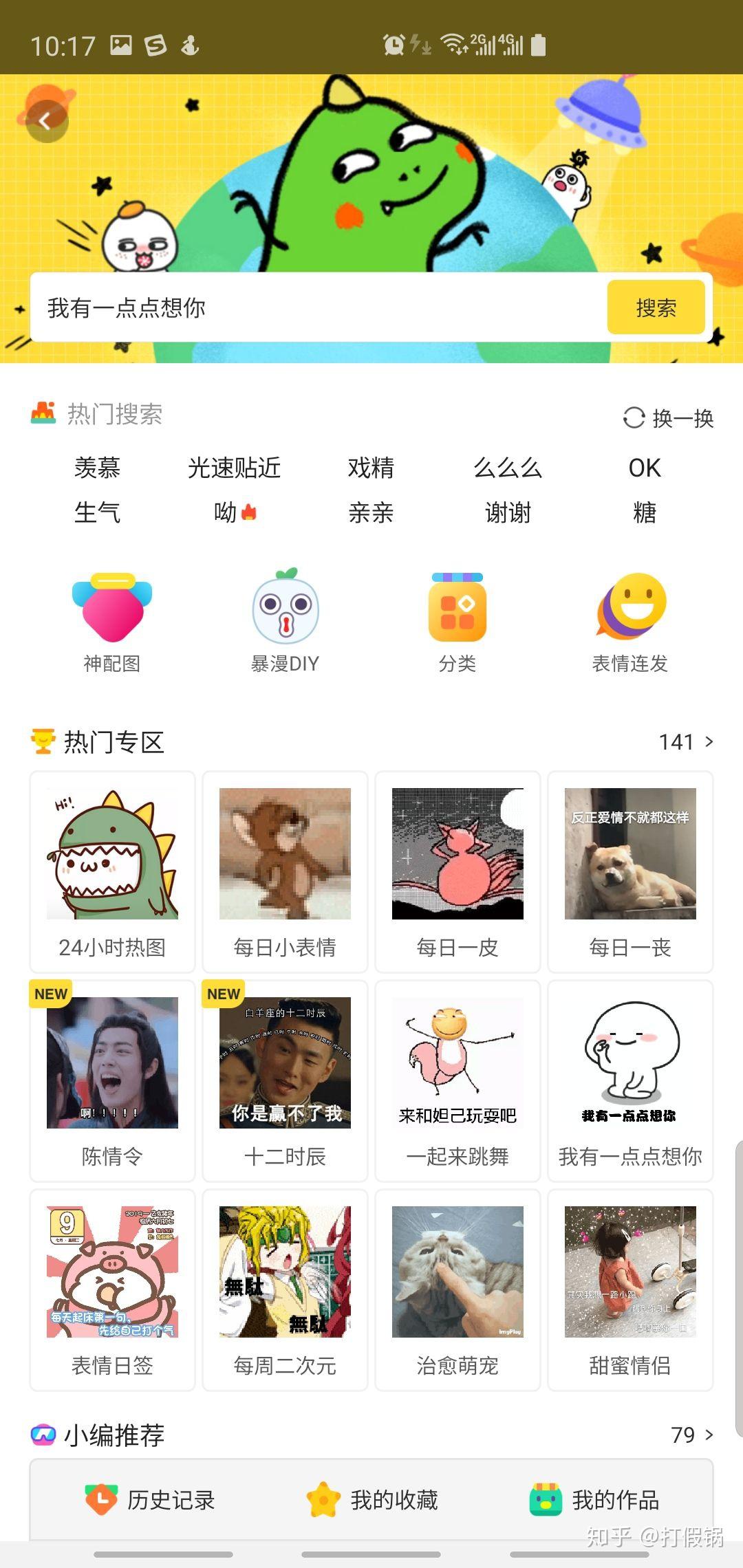The height and width of the screenshot is (1568, 743).
Task: Go to 我的收藏
Action: click(x=372, y=1500)
